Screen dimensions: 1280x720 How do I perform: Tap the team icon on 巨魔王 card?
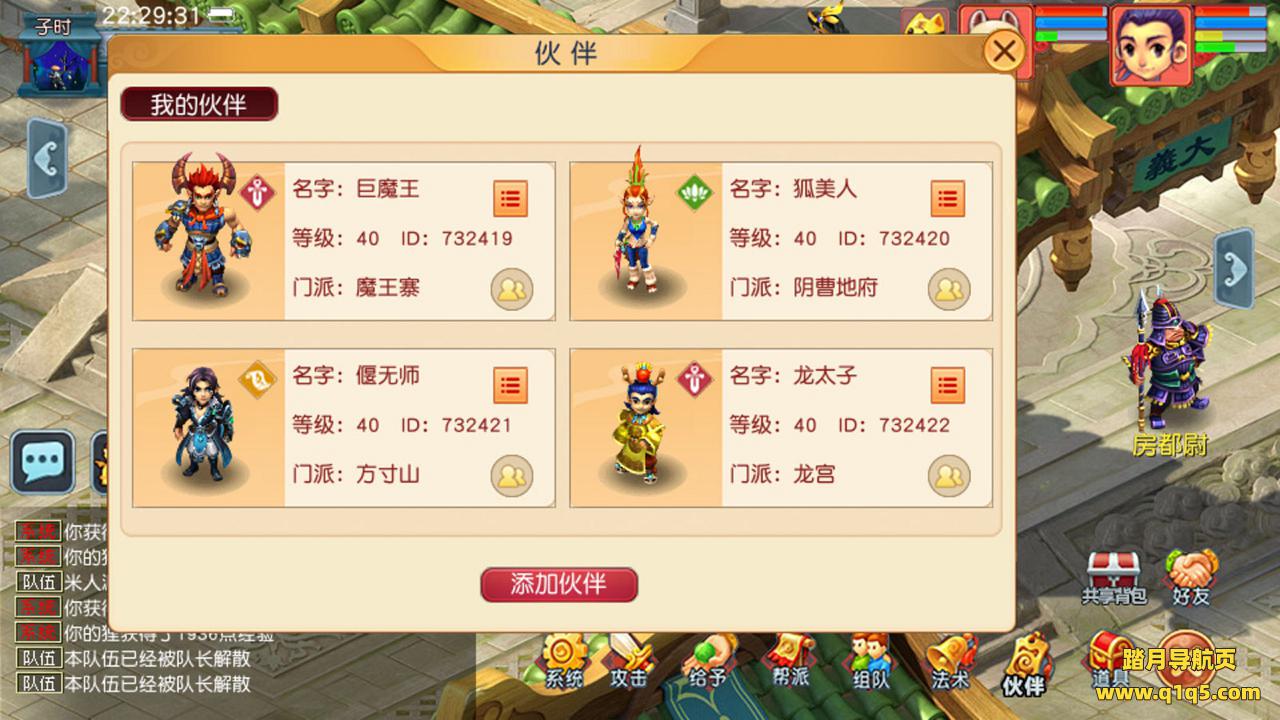pos(511,290)
